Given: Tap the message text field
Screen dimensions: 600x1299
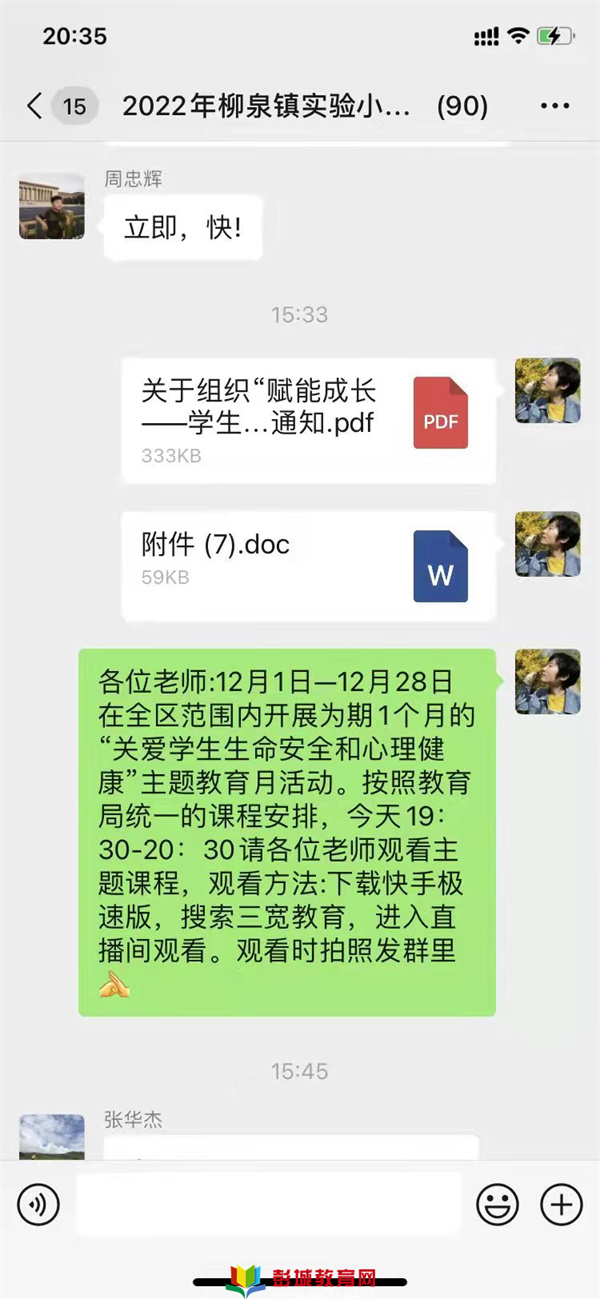Looking at the screenshot, I should pos(268,1205).
